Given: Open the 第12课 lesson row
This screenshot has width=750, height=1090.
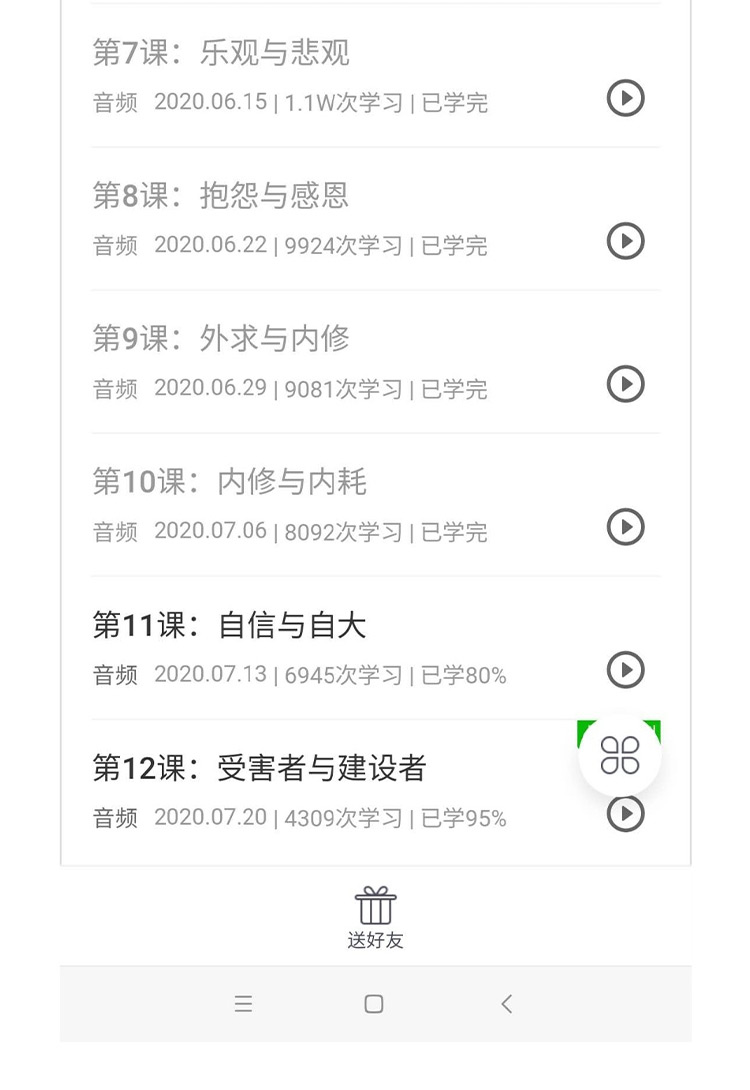Looking at the screenshot, I should [x=300, y=790].
